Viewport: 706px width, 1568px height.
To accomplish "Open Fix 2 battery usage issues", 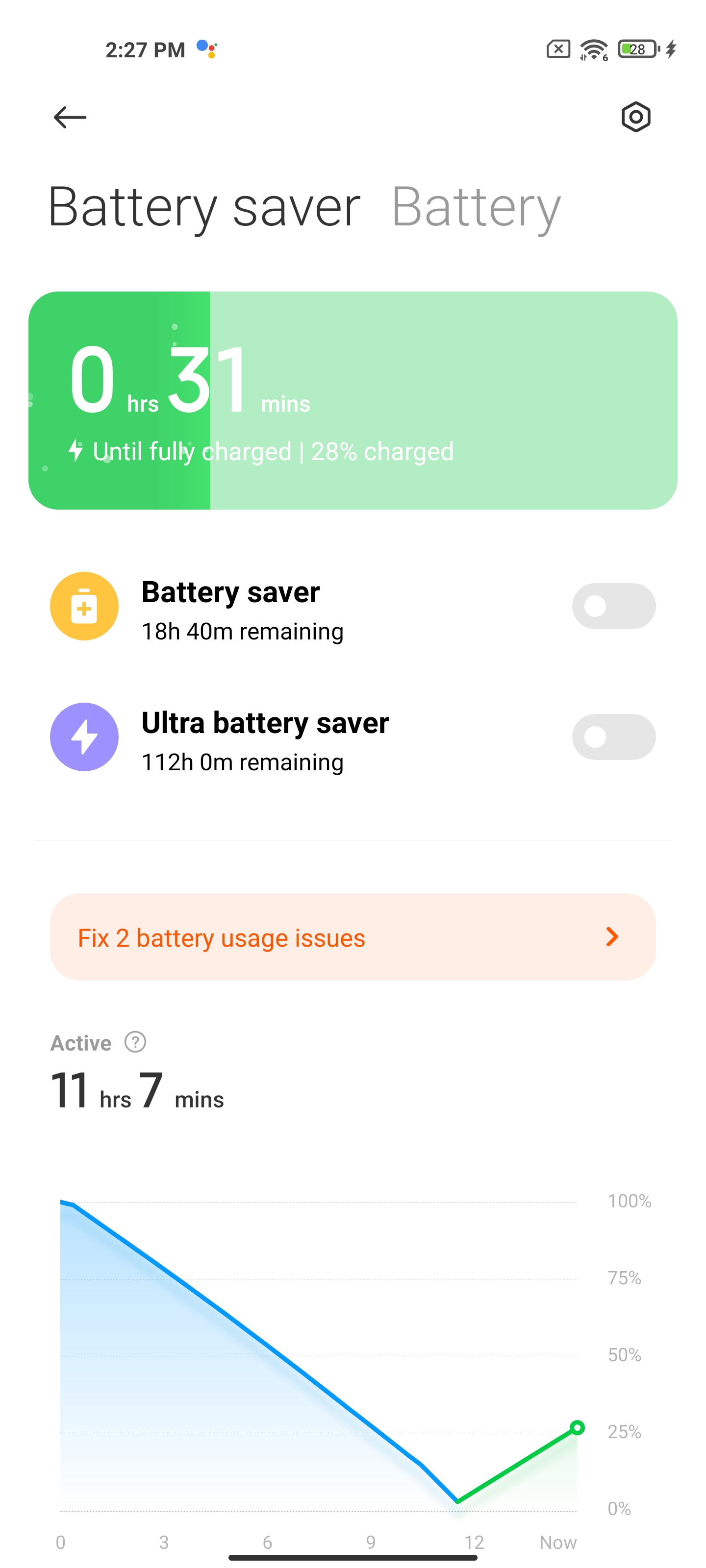I will tap(353, 937).
